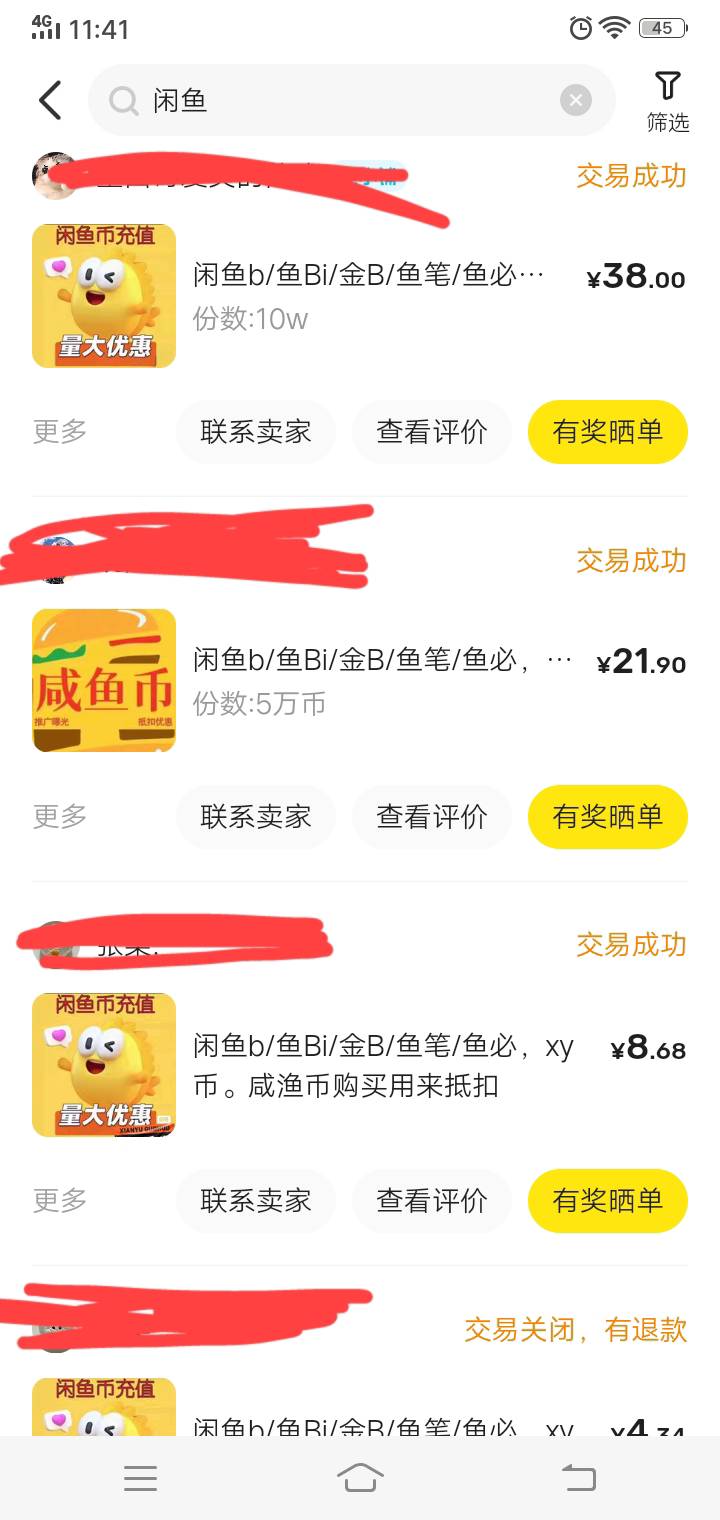Tap 更多 under the ¥21.90 order
Image resolution: width=720 pixels, height=1520 pixels.
[60, 817]
